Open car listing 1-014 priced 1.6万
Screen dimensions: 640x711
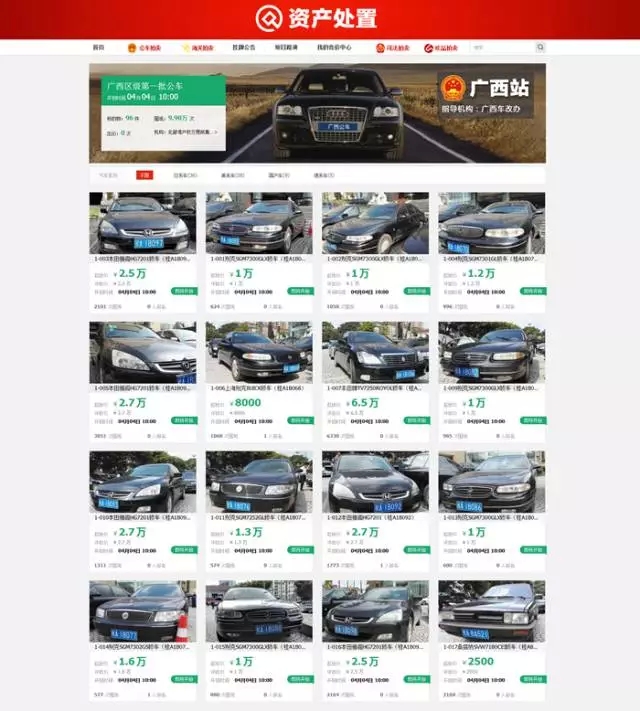[x=141, y=612]
